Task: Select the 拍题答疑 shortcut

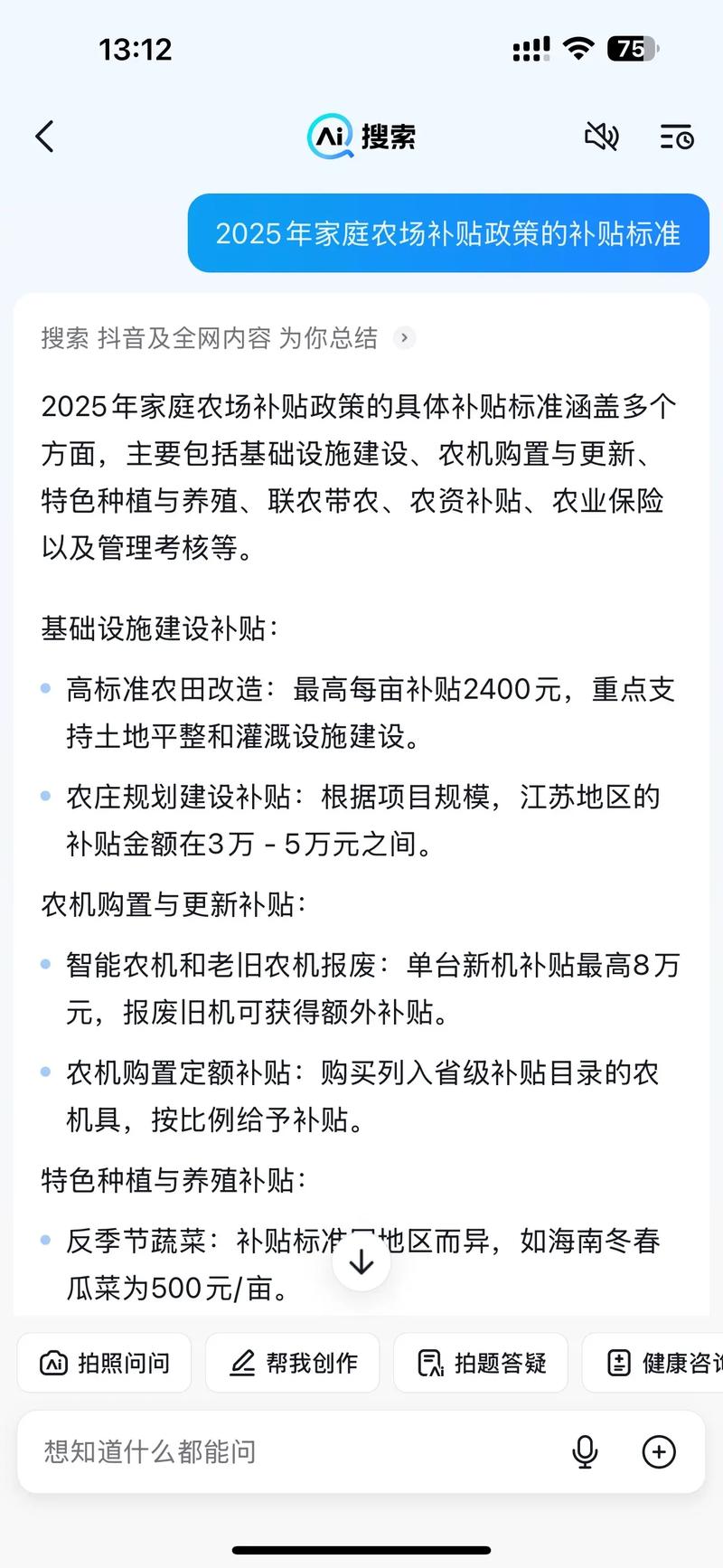Action: tap(481, 1362)
